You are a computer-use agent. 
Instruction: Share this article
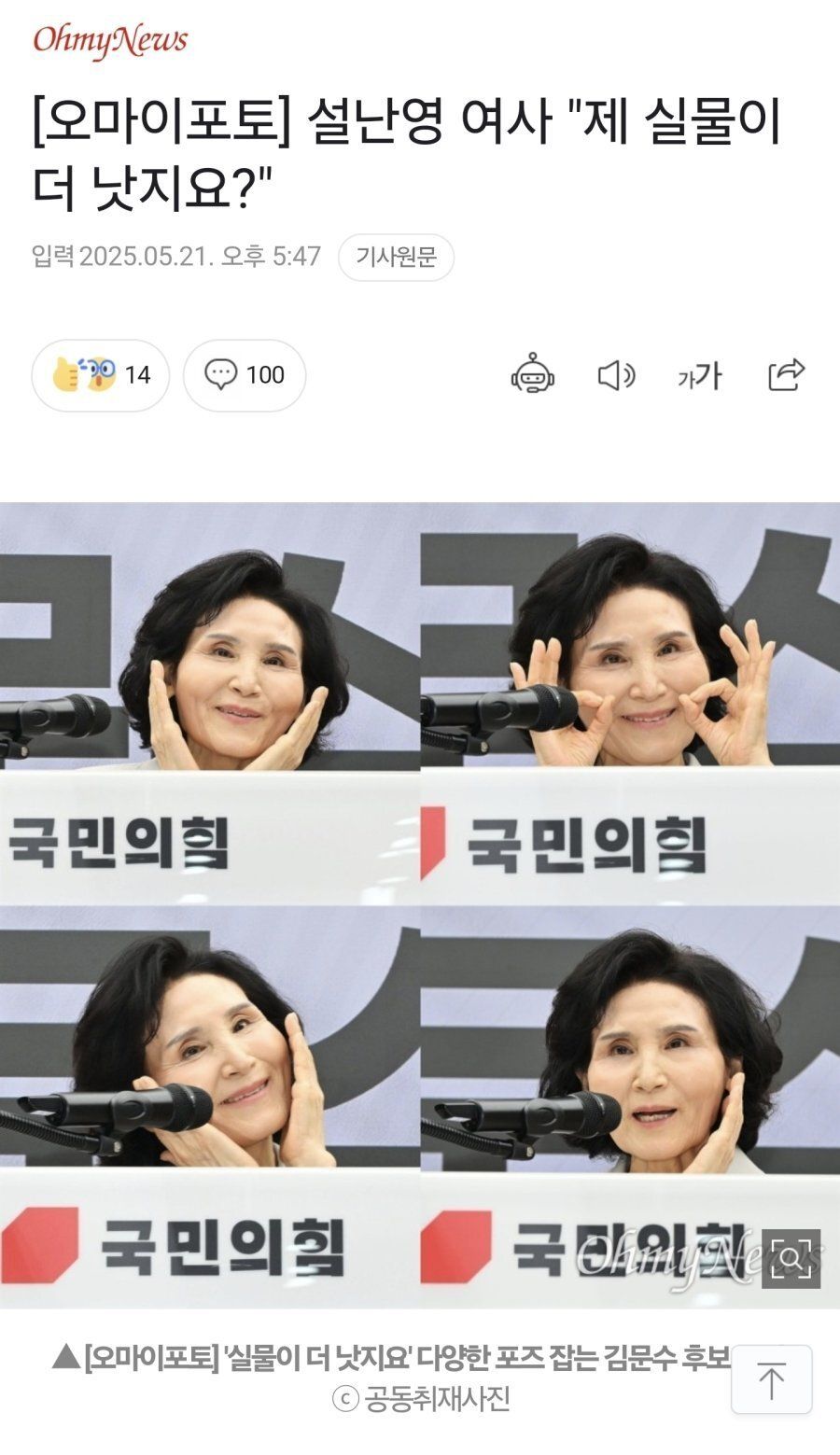(x=786, y=375)
